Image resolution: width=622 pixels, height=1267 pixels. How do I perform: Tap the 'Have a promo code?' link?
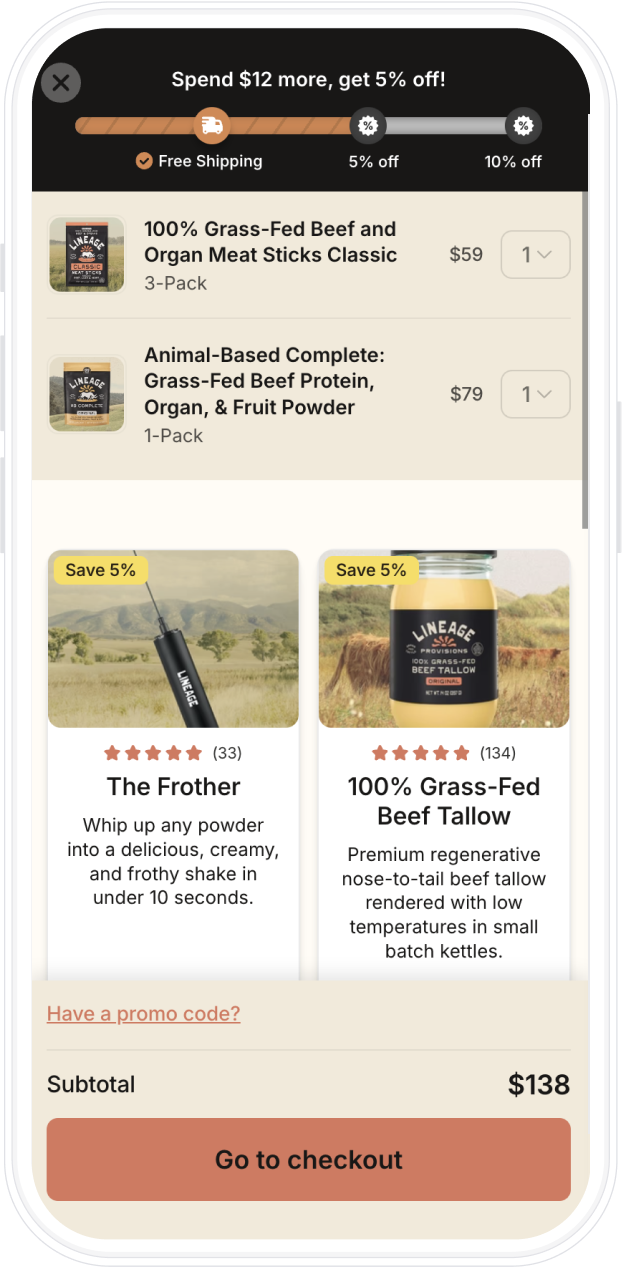point(143,1014)
